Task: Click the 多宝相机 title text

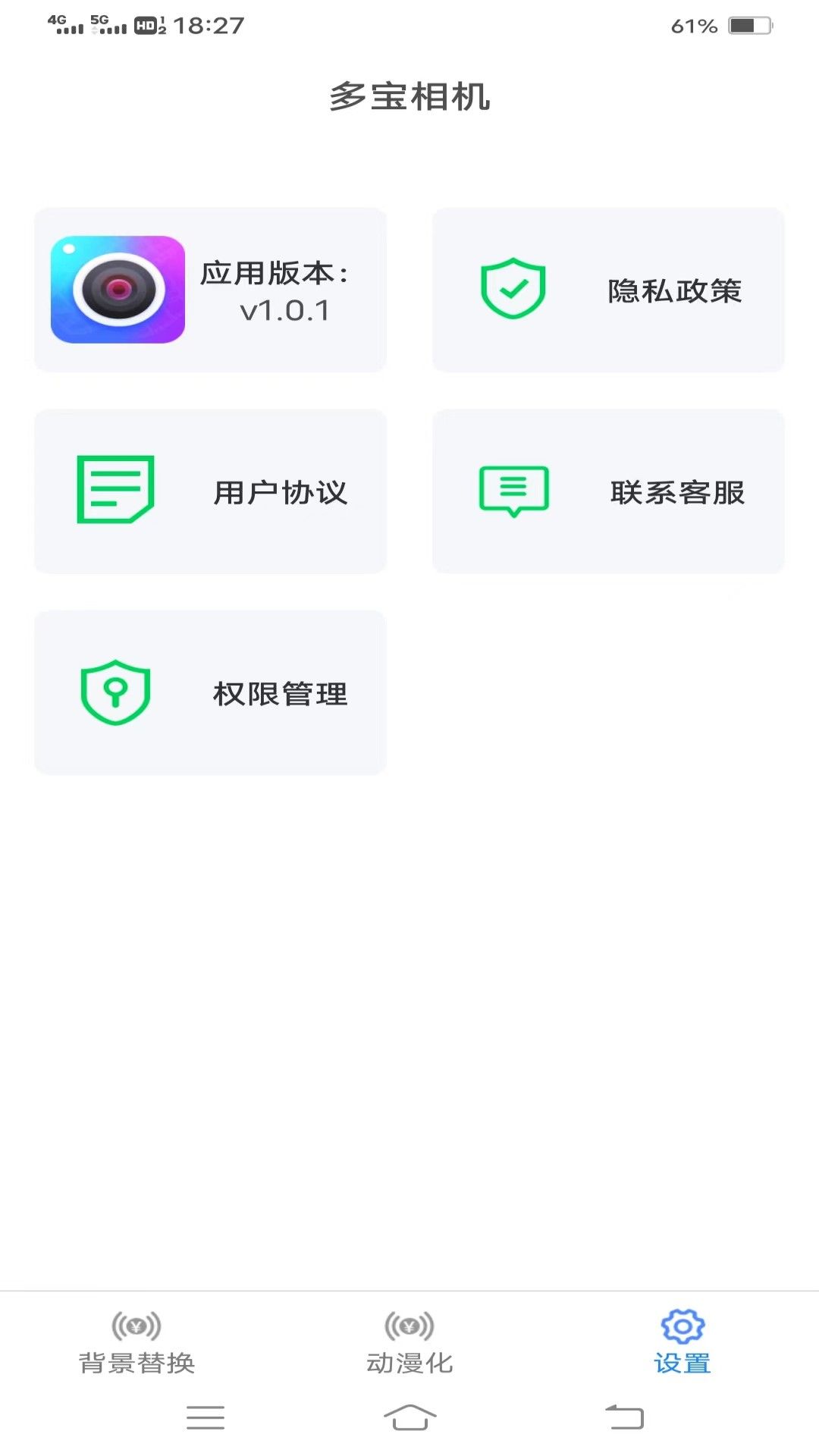Action: tap(409, 97)
